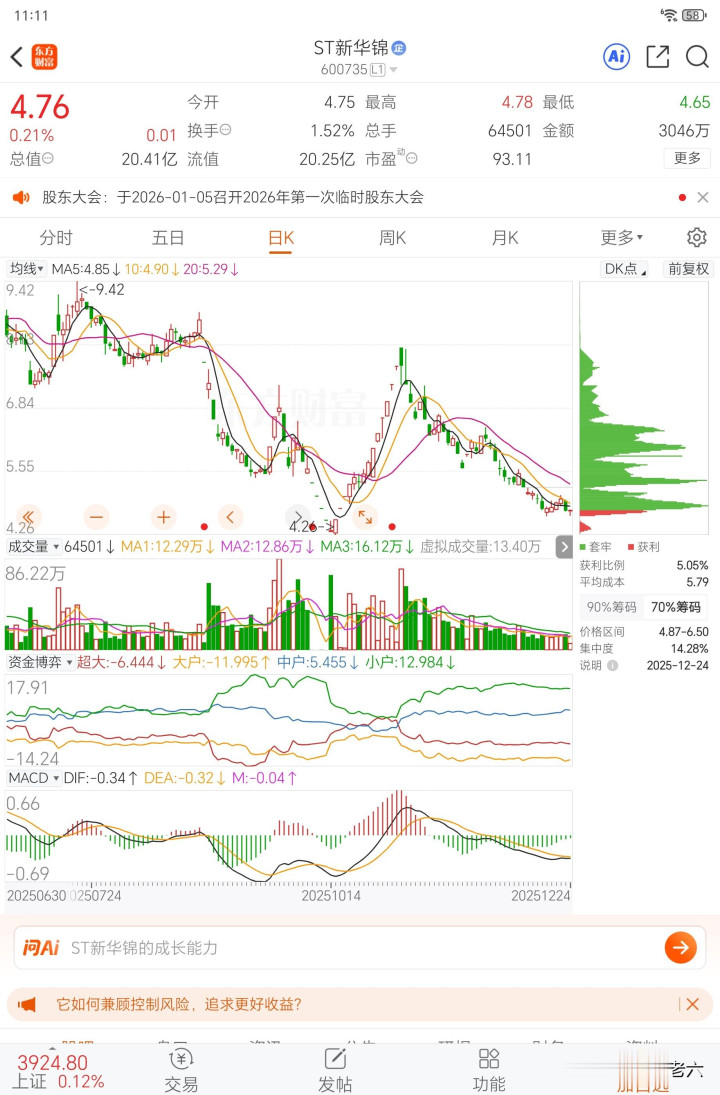720x1095 pixels.
Task: Tap 更多 to show more quote data
Action: [687, 158]
